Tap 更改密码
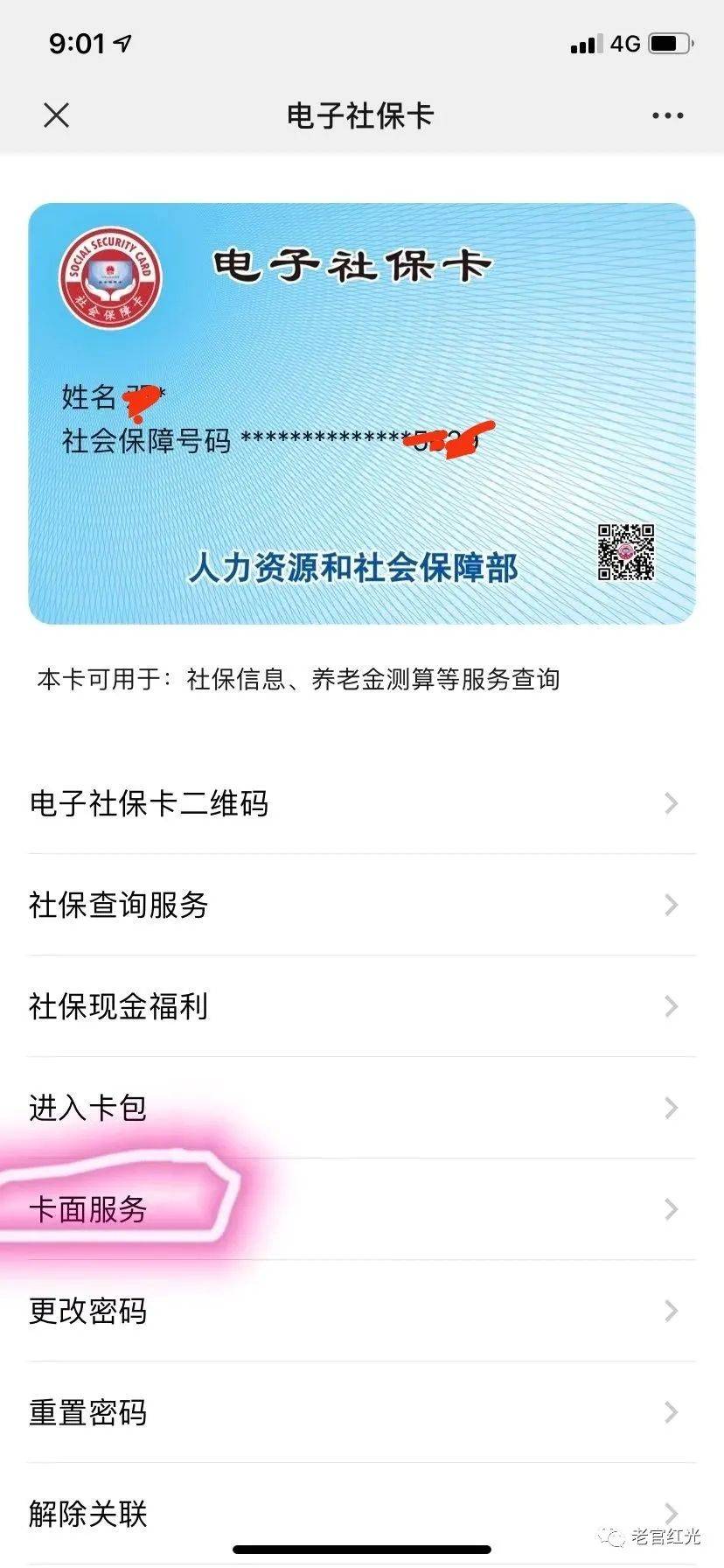The width and height of the screenshot is (724, 1568). tap(362, 1311)
